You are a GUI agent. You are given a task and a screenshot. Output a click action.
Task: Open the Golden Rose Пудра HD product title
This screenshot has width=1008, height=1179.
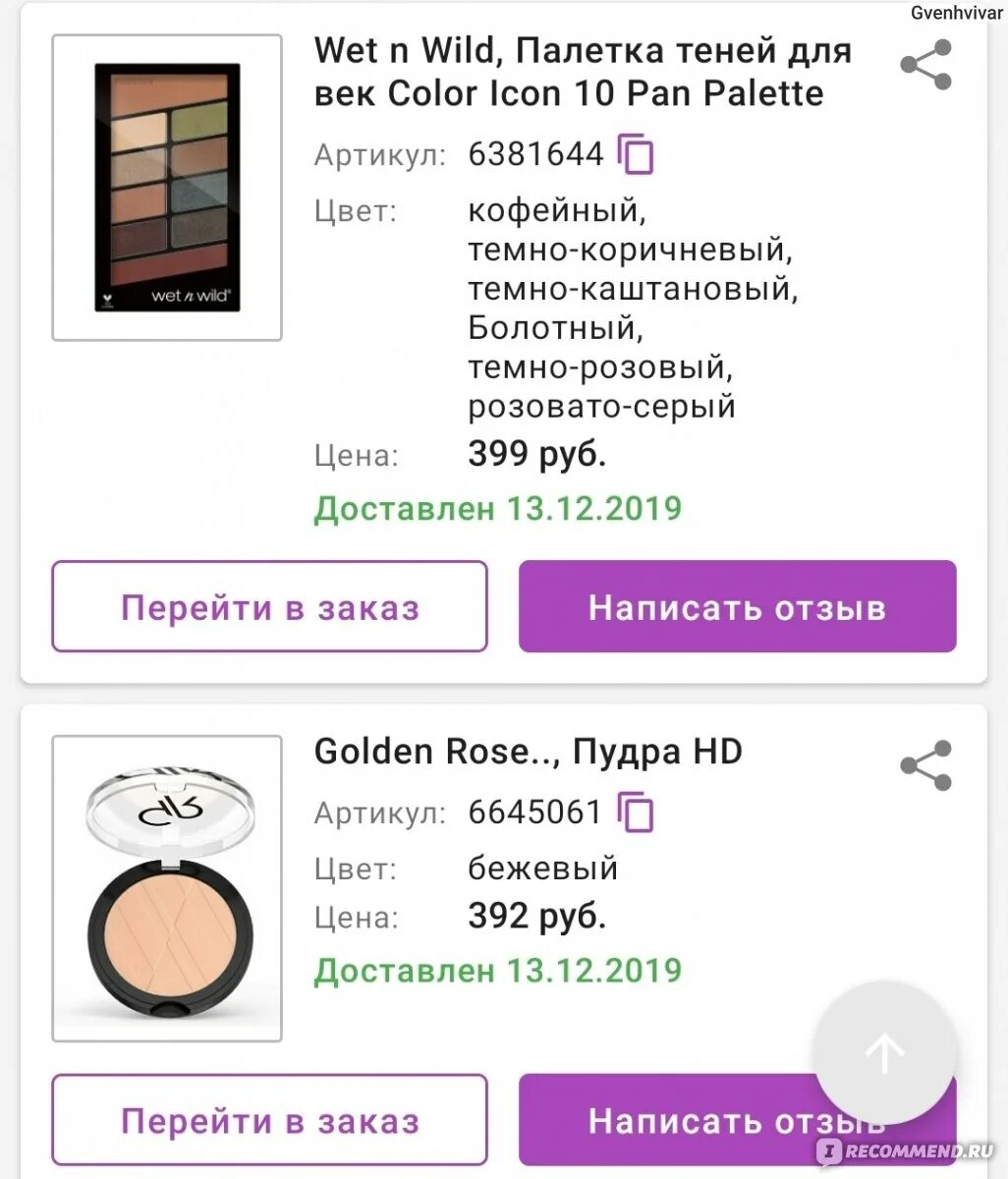(528, 751)
